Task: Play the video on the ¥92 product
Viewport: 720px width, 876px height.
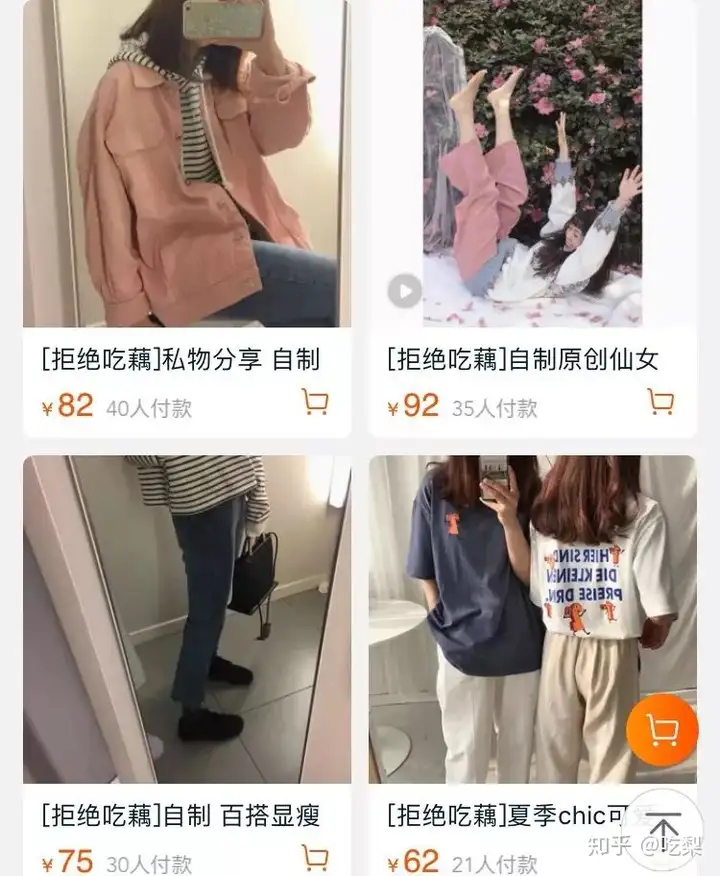Action: 404,291
